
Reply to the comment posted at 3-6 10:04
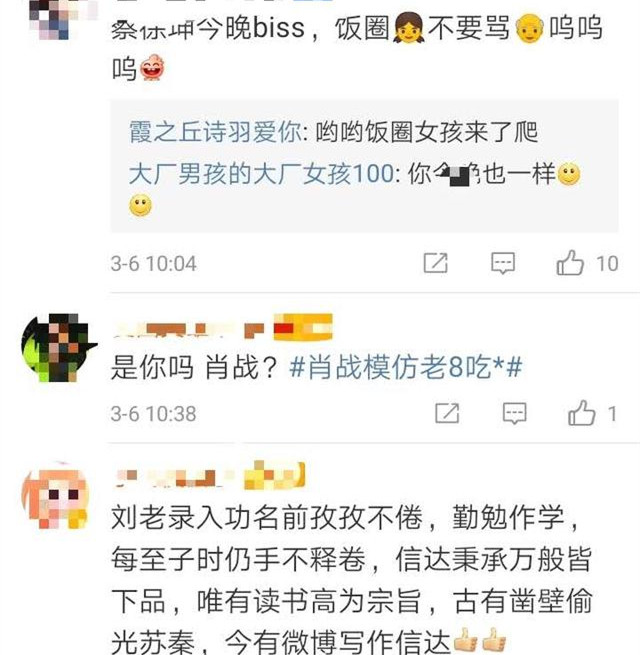pyautogui.click(x=503, y=264)
